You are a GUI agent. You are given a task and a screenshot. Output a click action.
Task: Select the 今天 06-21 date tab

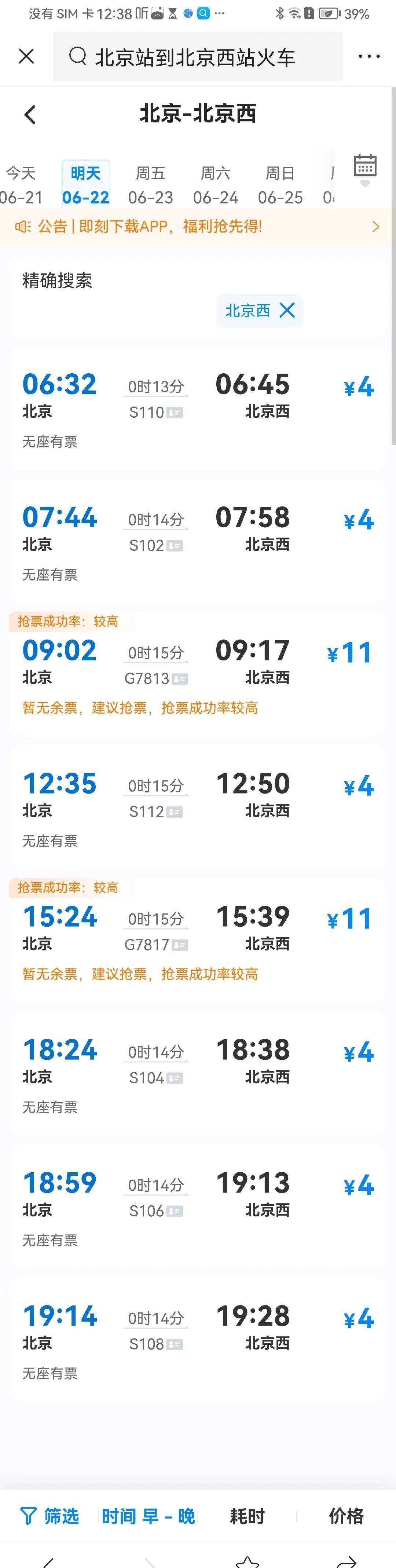coord(21,185)
